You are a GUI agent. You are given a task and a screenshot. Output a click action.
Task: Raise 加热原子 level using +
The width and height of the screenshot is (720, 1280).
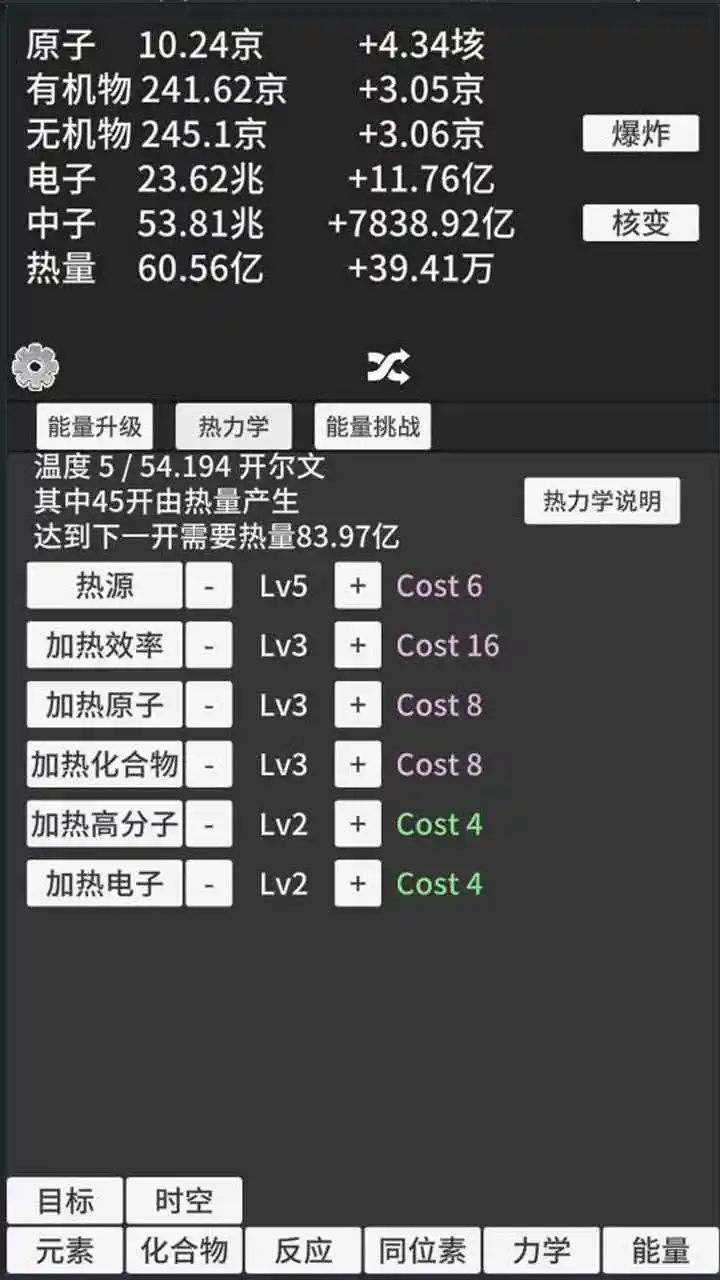point(357,705)
